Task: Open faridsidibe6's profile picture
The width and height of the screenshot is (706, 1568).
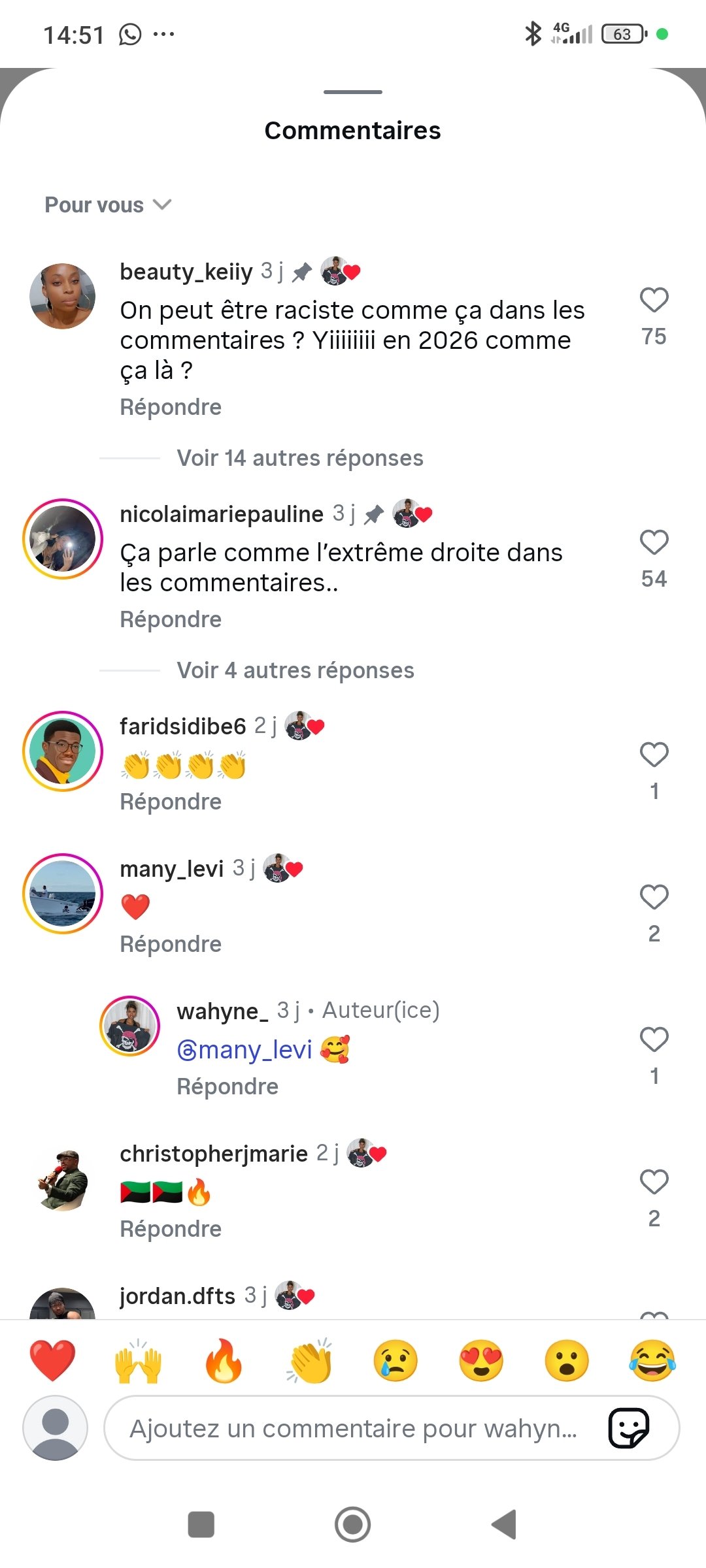Action: tap(63, 751)
